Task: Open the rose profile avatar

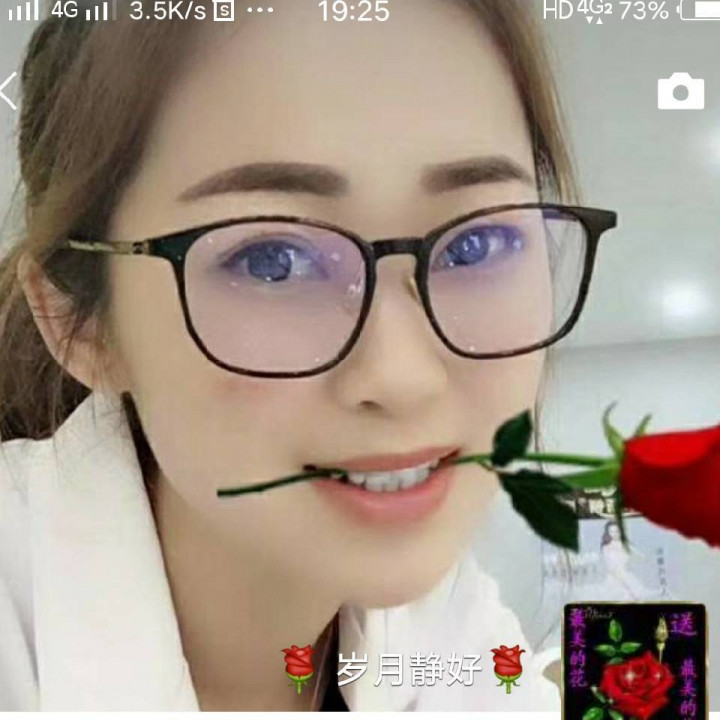Action: (x=634, y=660)
